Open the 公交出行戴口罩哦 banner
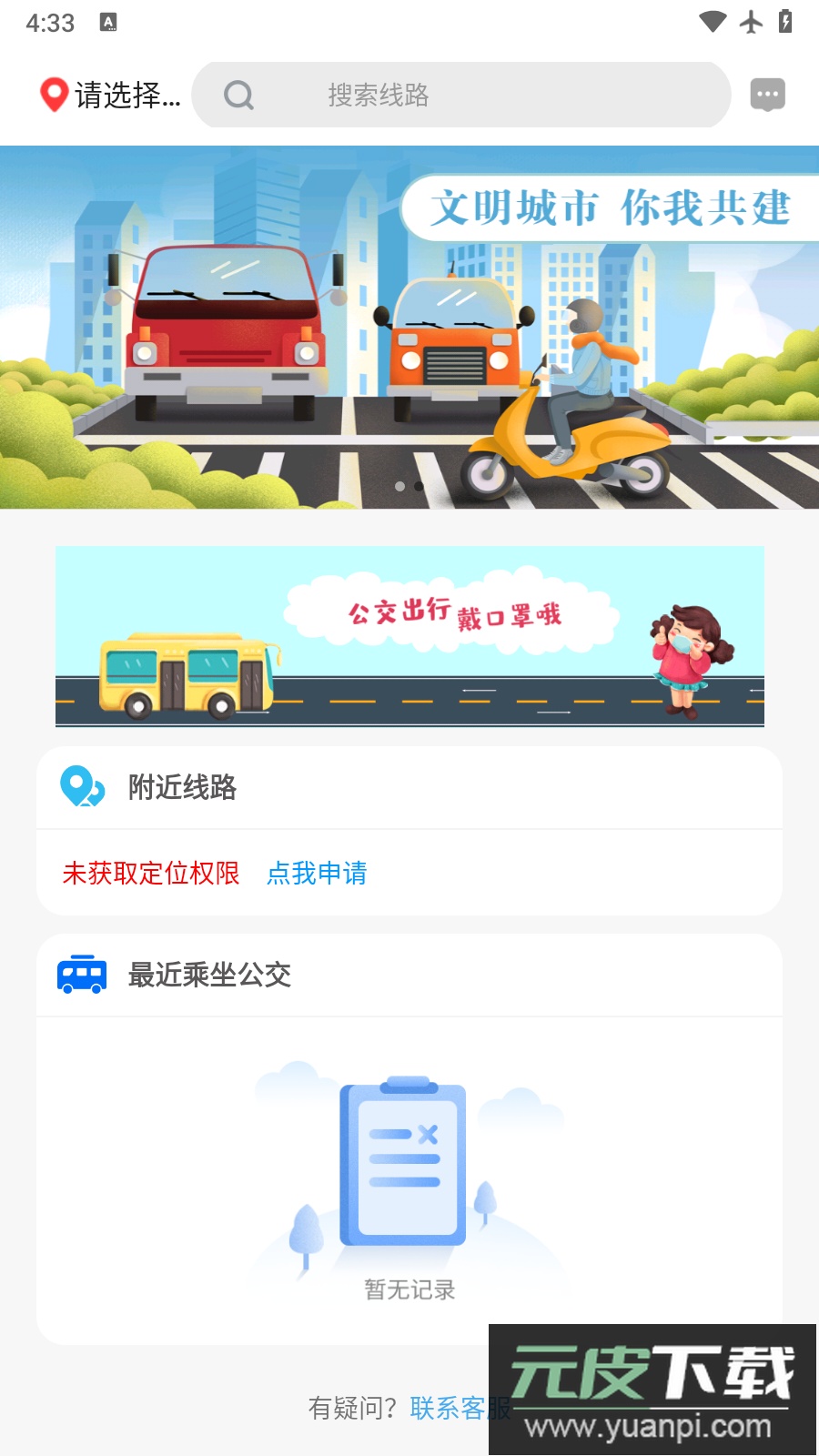Image resolution: width=819 pixels, height=1456 pixels. click(x=409, y=636)
